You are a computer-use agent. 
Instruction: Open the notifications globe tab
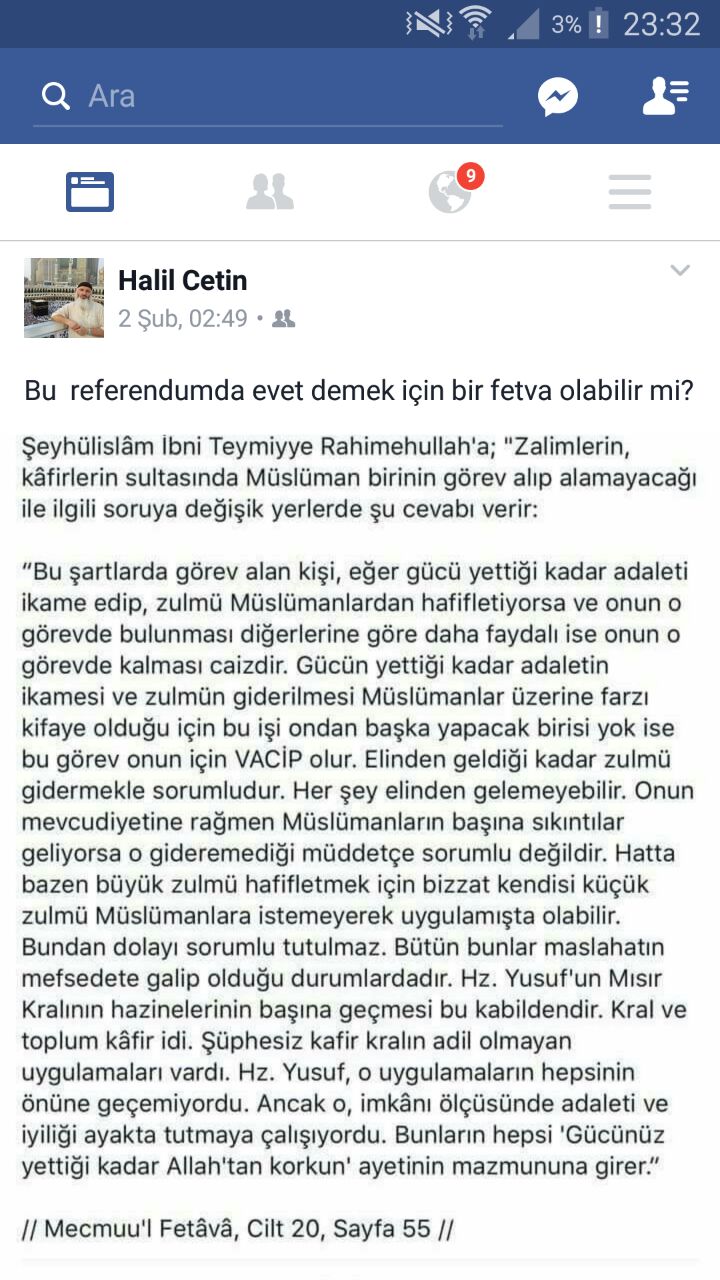[x=450, y=192]
